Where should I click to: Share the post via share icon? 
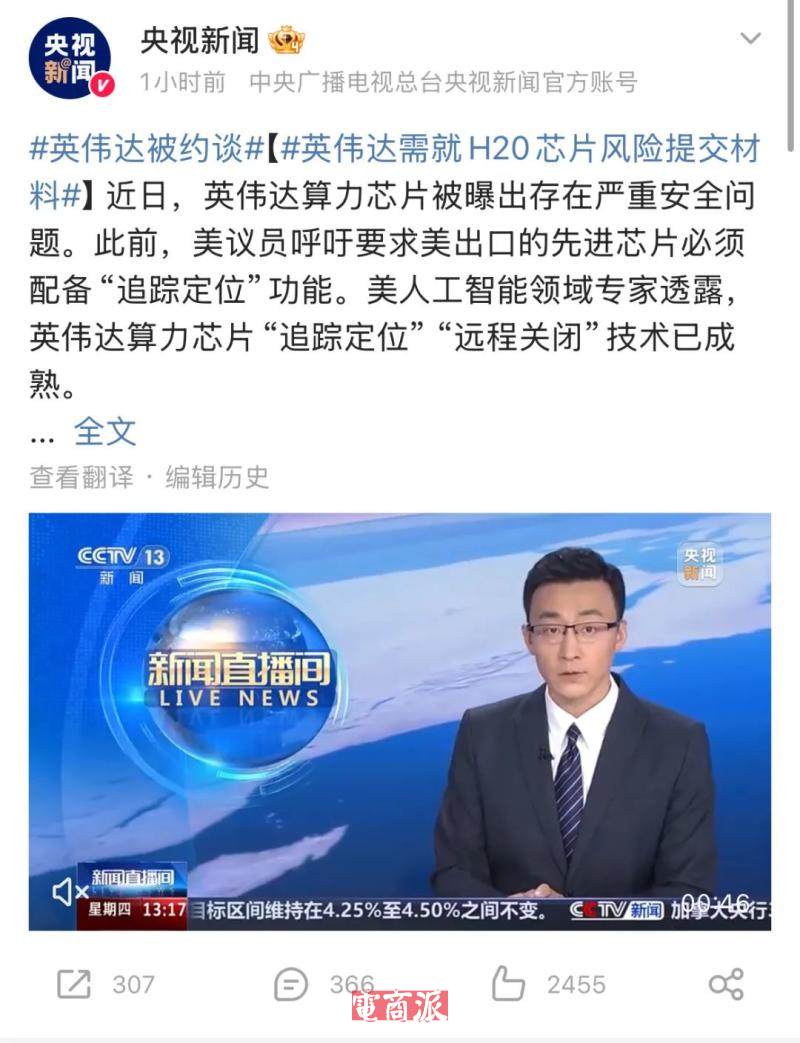pyautogui.click(x=726, y=984)
